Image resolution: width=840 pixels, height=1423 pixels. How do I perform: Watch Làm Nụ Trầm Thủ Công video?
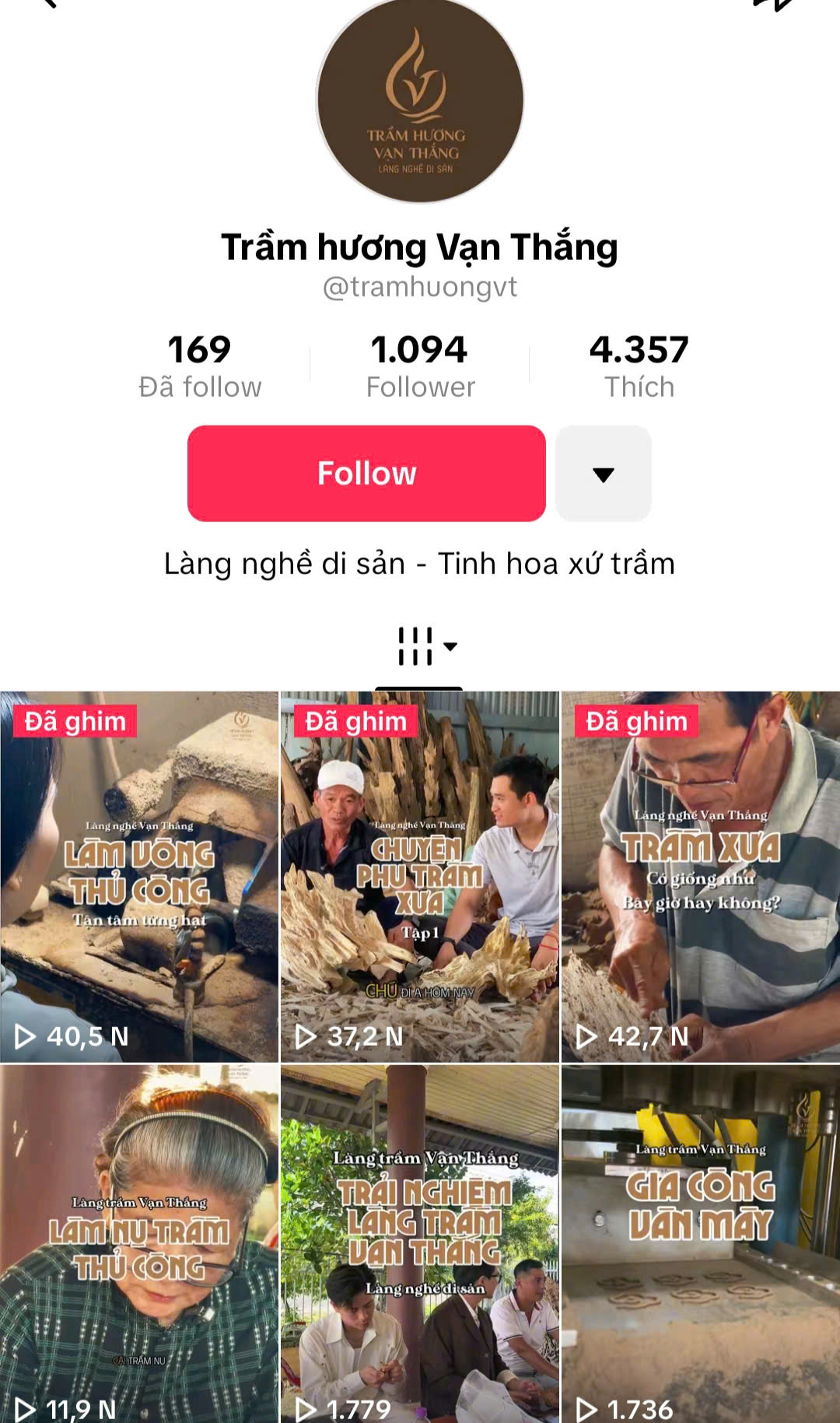(139, 1243)
